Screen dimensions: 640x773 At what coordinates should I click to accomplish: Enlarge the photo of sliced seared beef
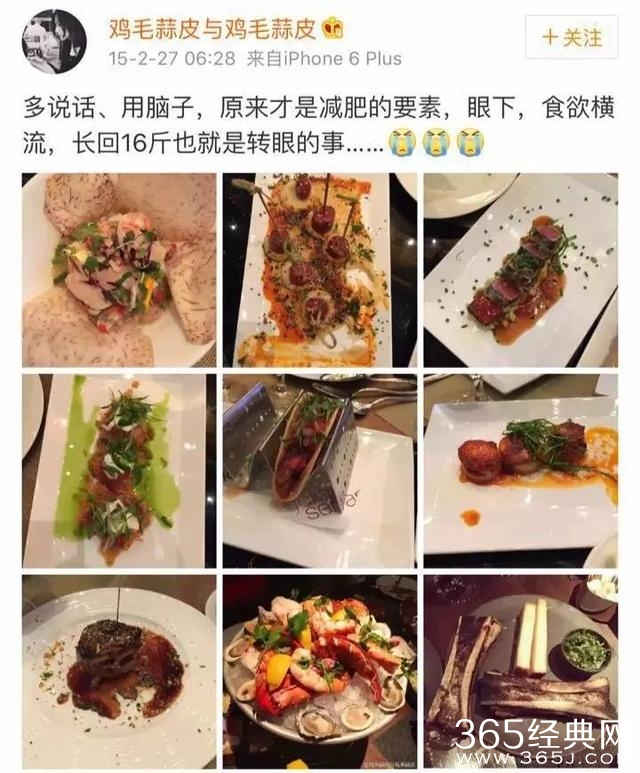pos(520,270)
